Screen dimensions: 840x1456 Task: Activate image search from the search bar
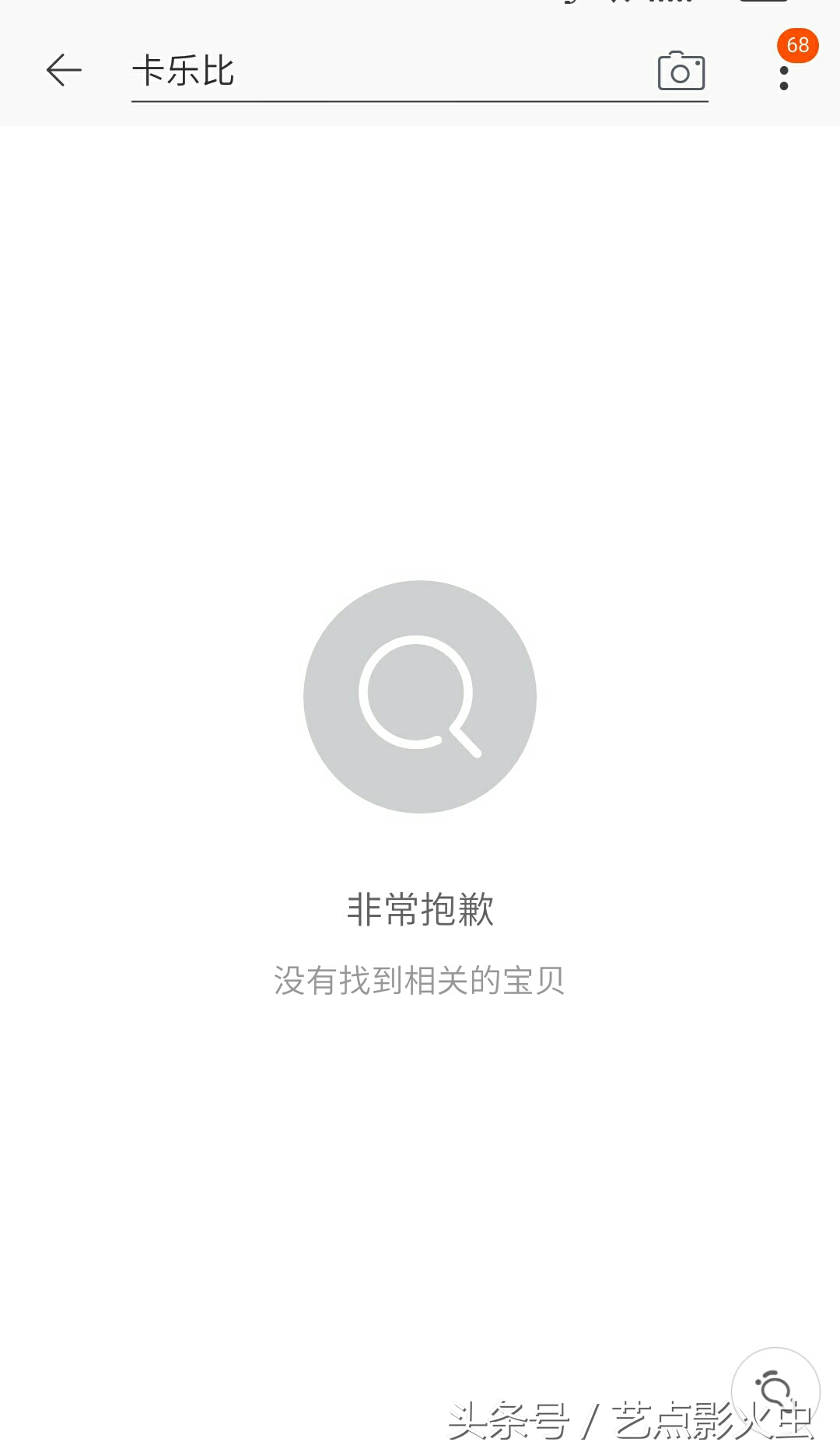point(681,72)
